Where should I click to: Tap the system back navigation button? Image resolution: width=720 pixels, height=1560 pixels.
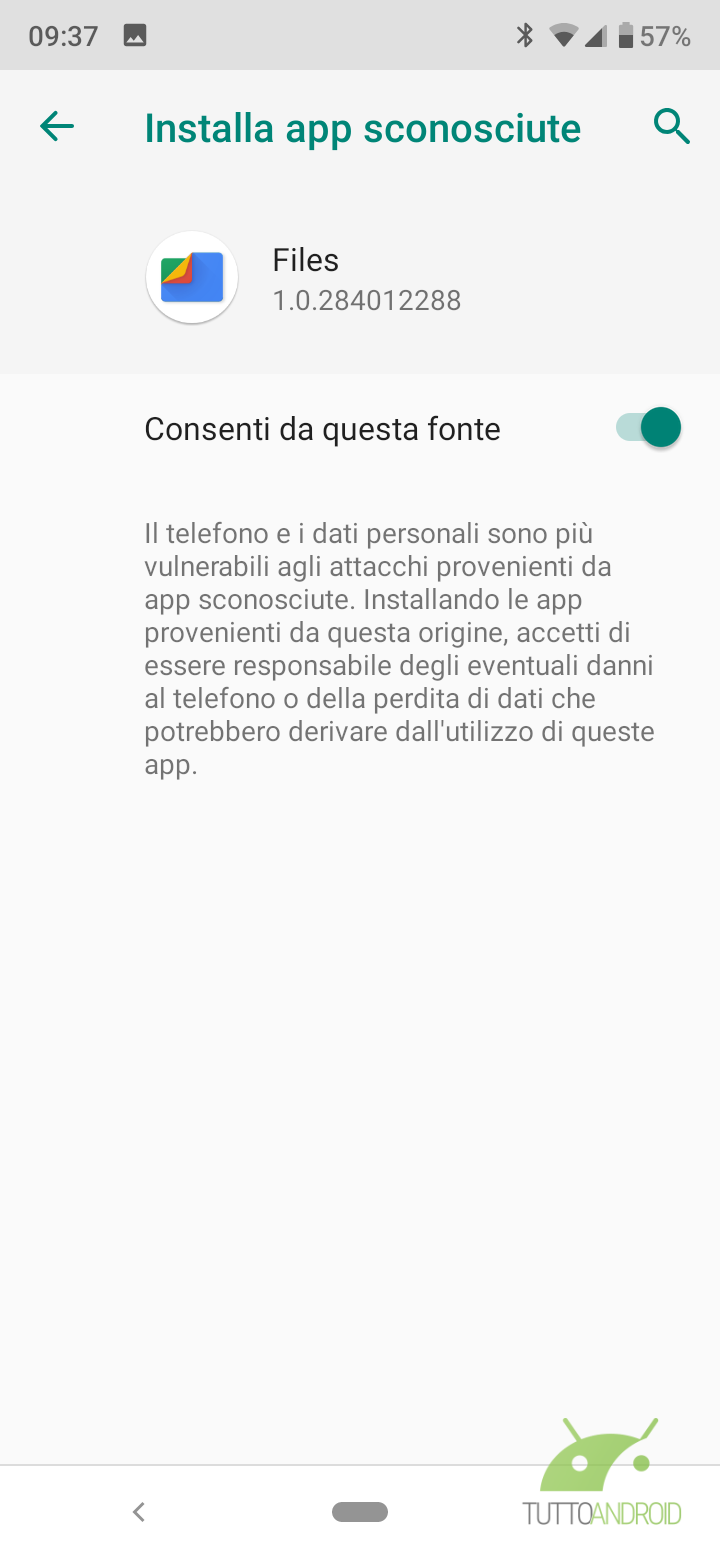click(139, 1512)
